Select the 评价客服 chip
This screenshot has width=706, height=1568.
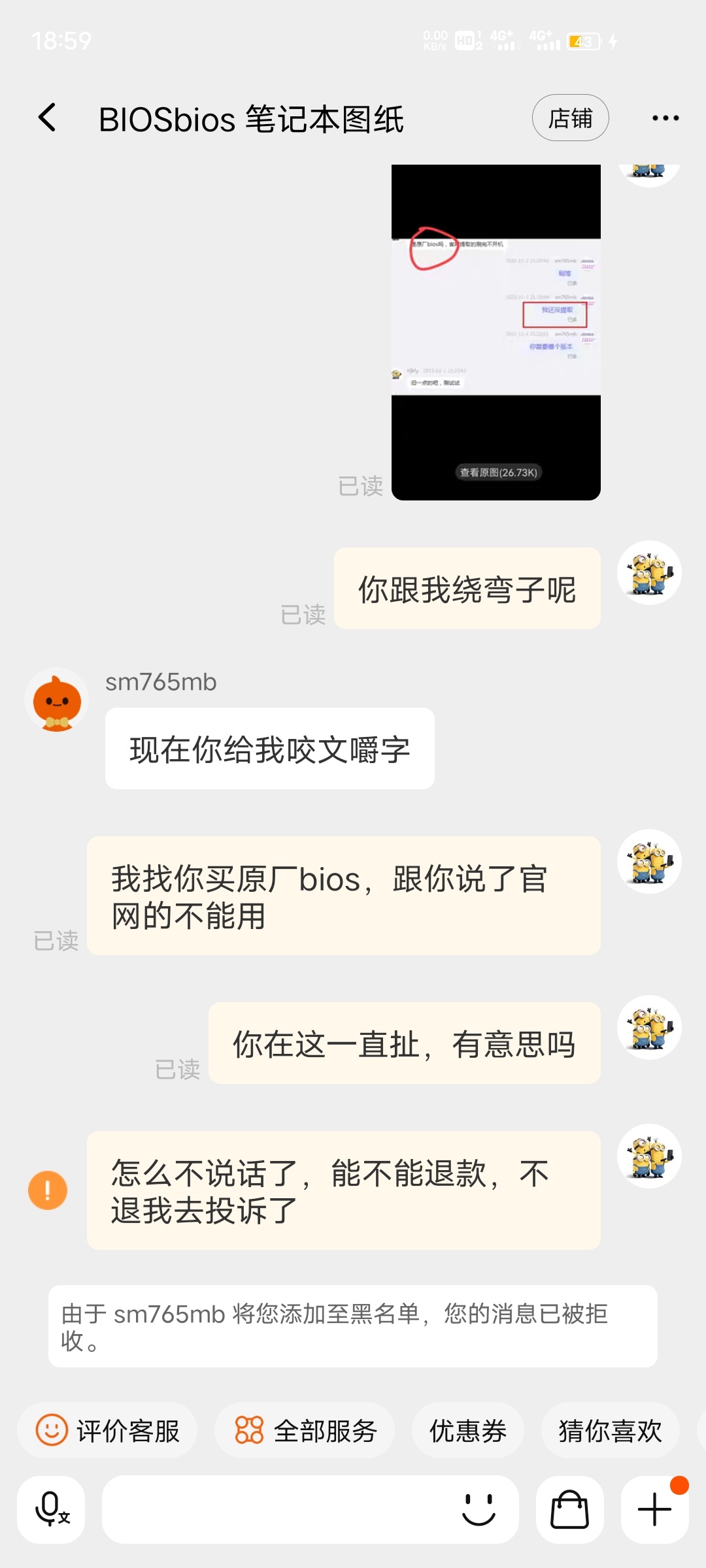(108, 1430)
